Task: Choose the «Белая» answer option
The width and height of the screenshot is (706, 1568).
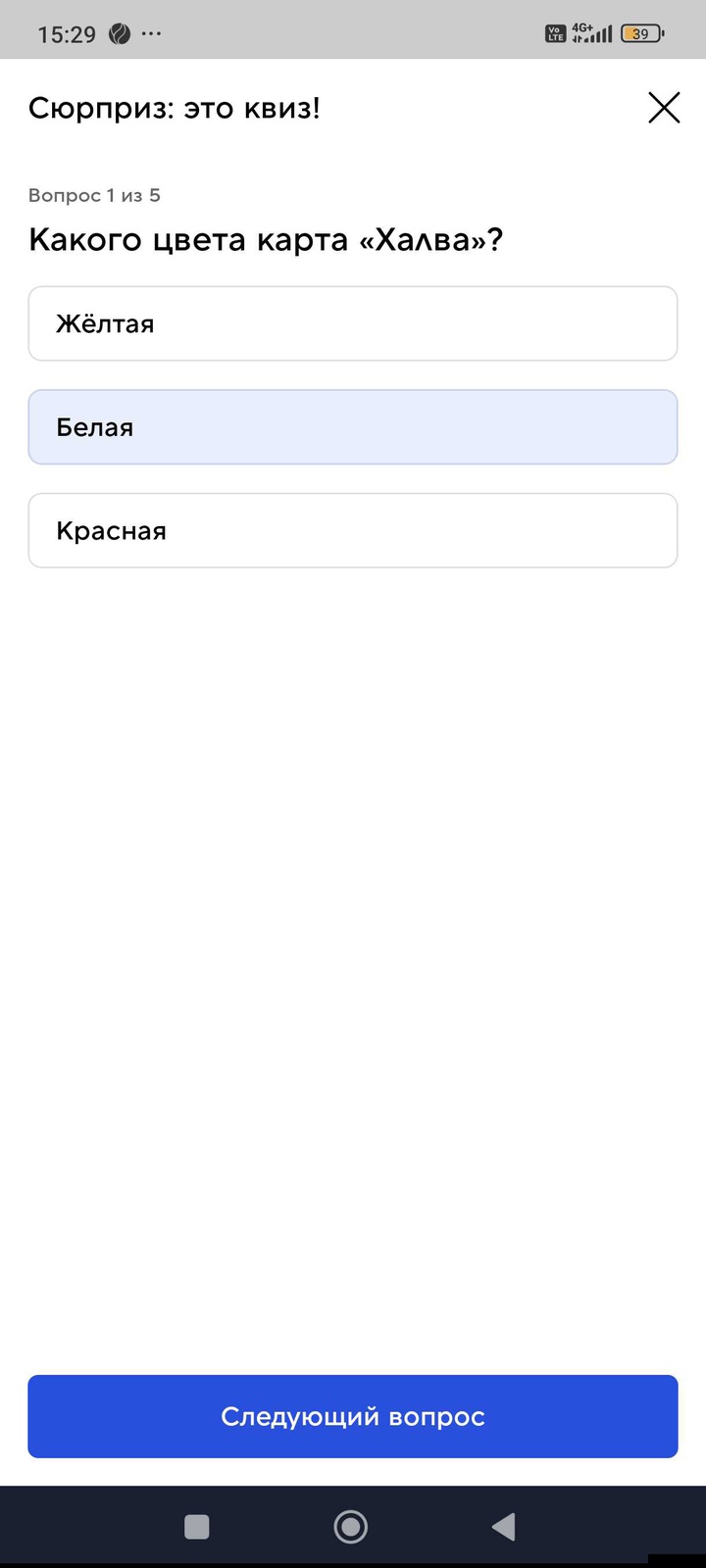Action: click(353, 427)
